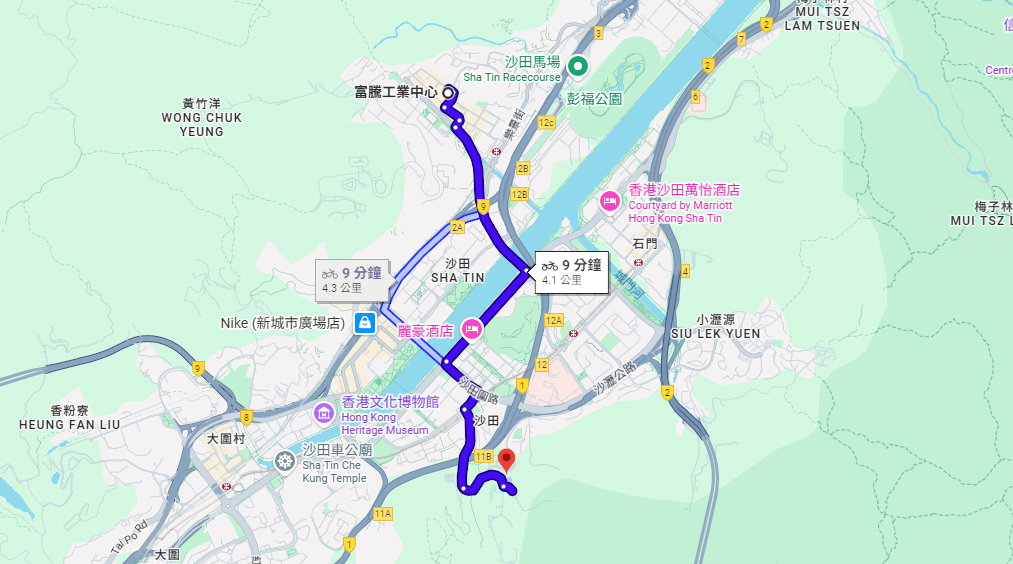Tap the red destination pin
The image size is (1013, 564).
click(506, 460)
